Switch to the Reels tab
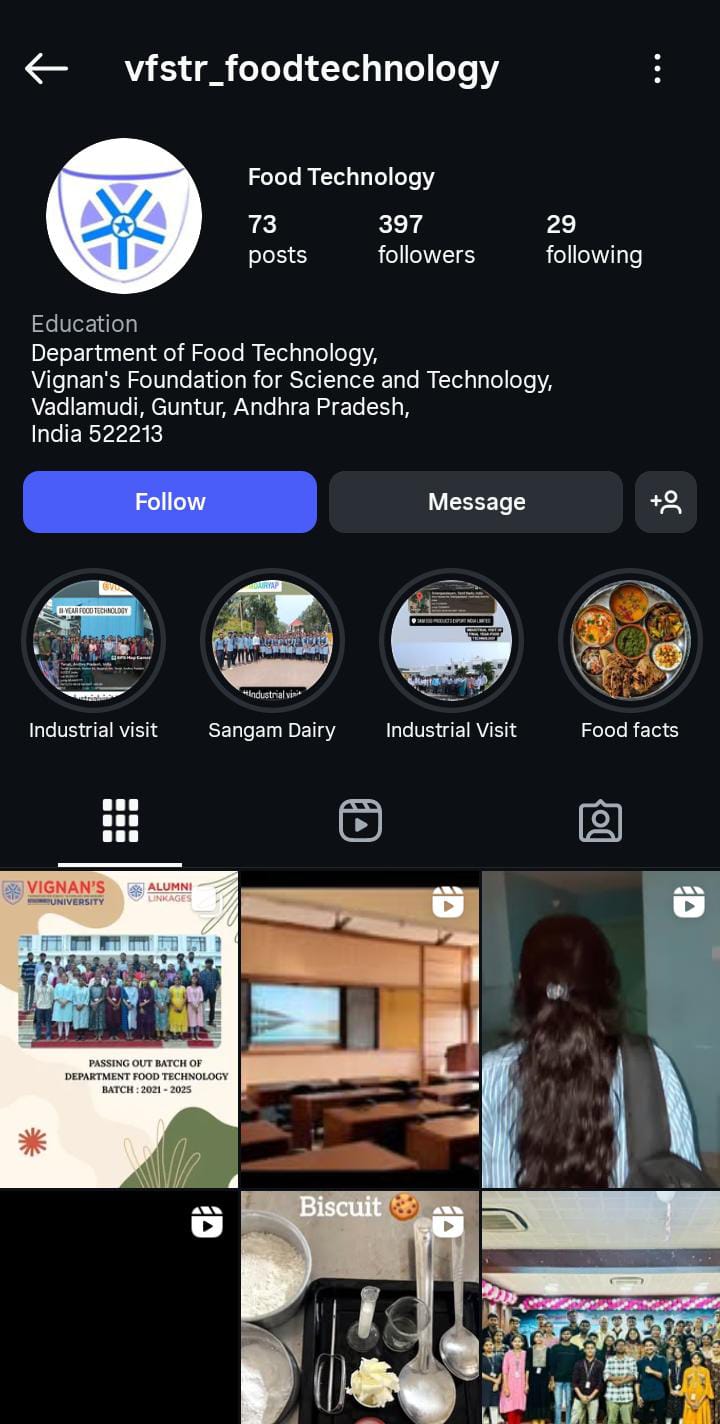This screenshot has width=720, height=1424. 360,821
